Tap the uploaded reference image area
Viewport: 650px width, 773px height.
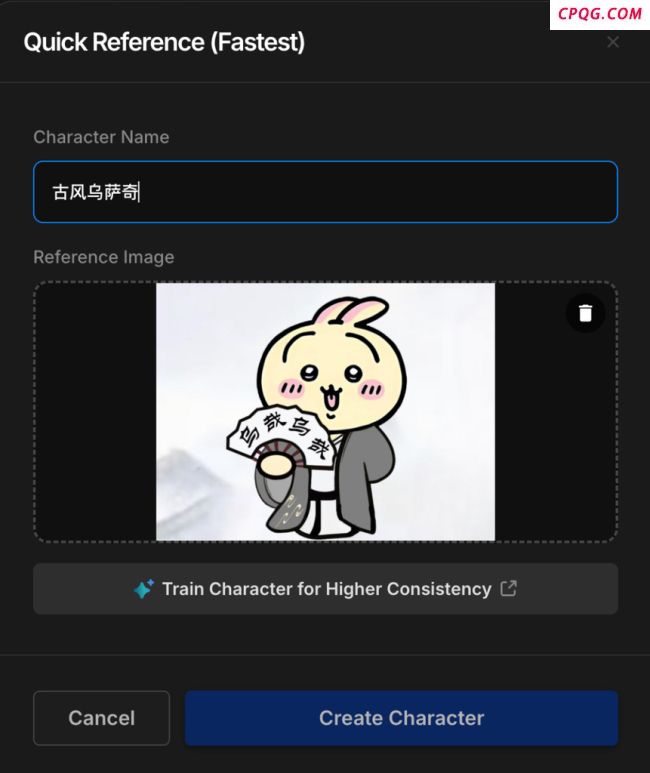pos(325,411)
